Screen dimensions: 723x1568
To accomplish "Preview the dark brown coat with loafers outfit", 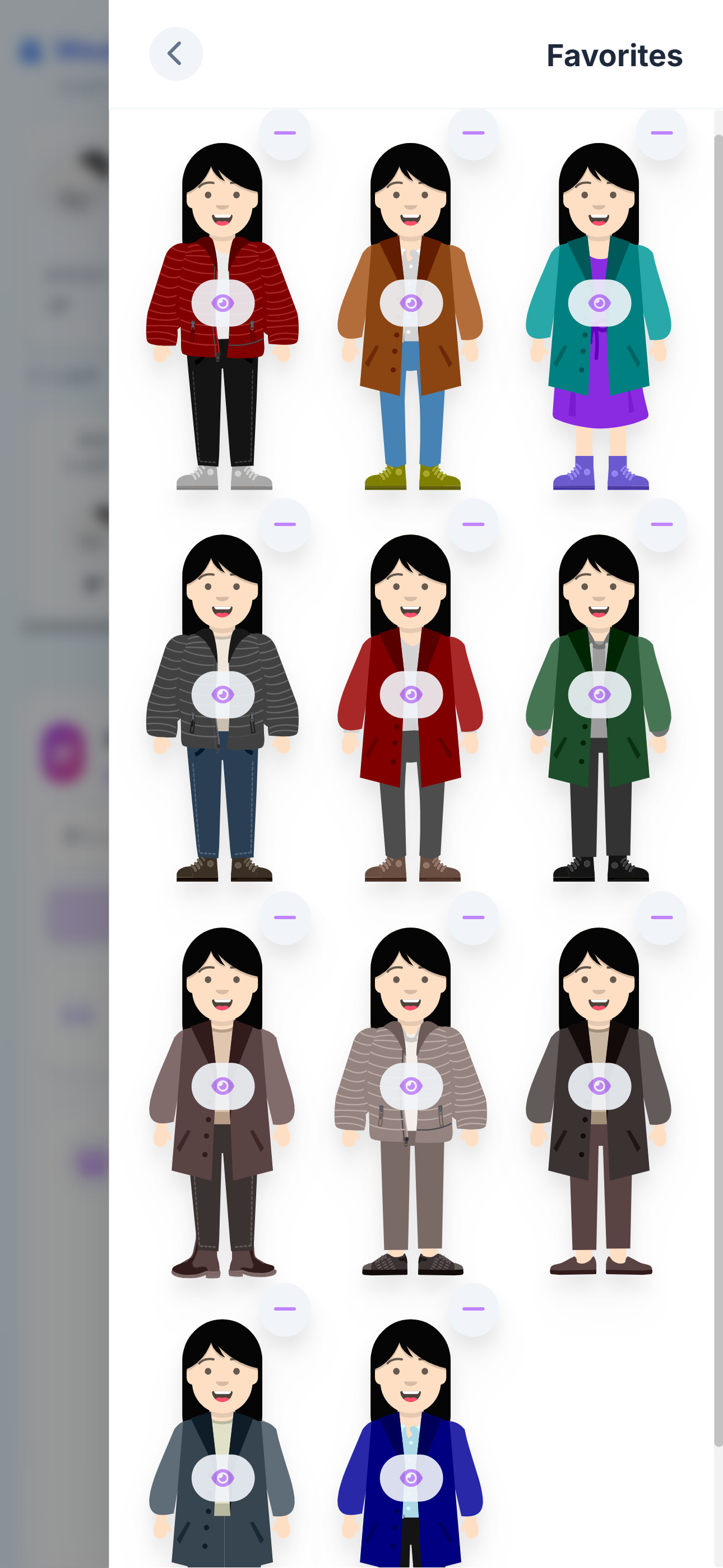I will (x=599, y=1085).
